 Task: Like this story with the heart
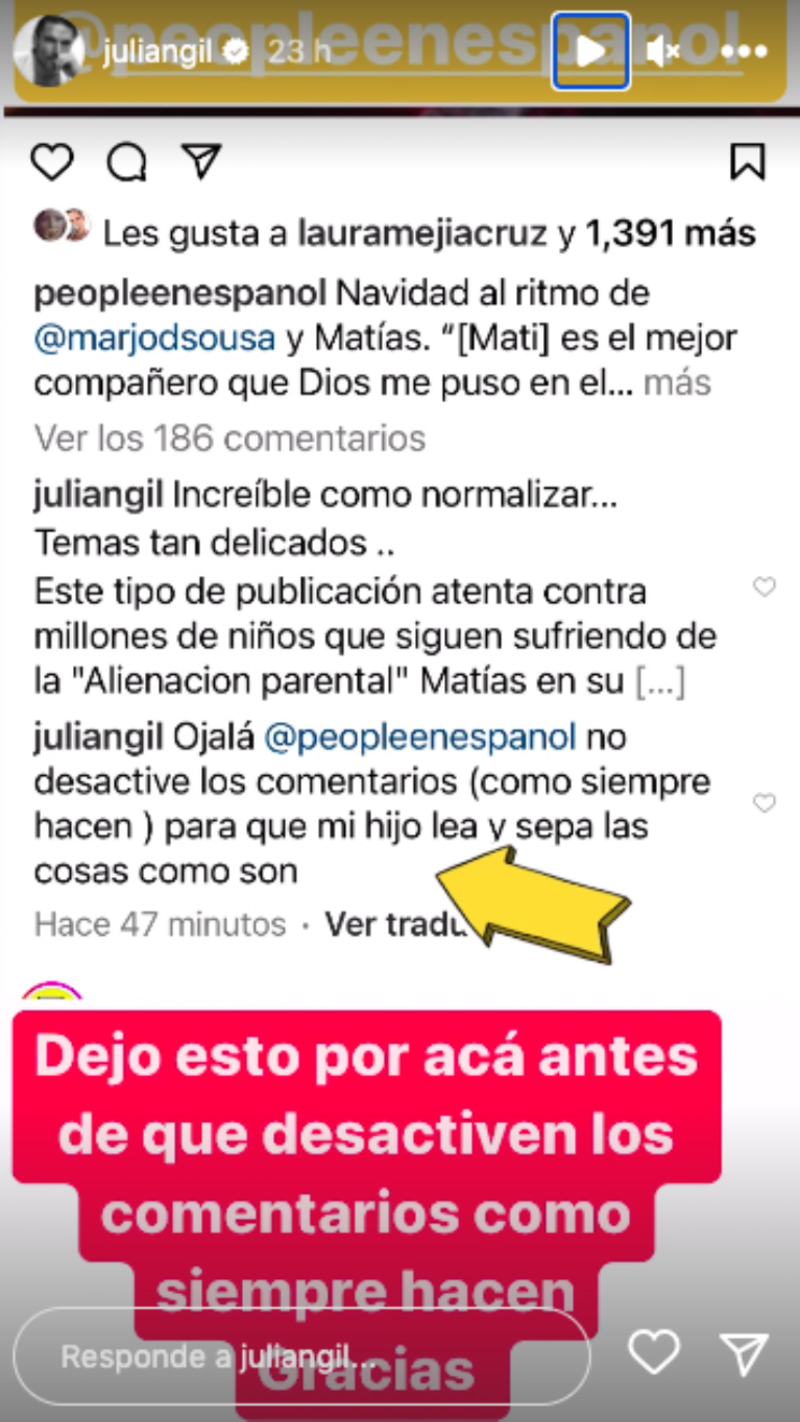(654, 1354)
